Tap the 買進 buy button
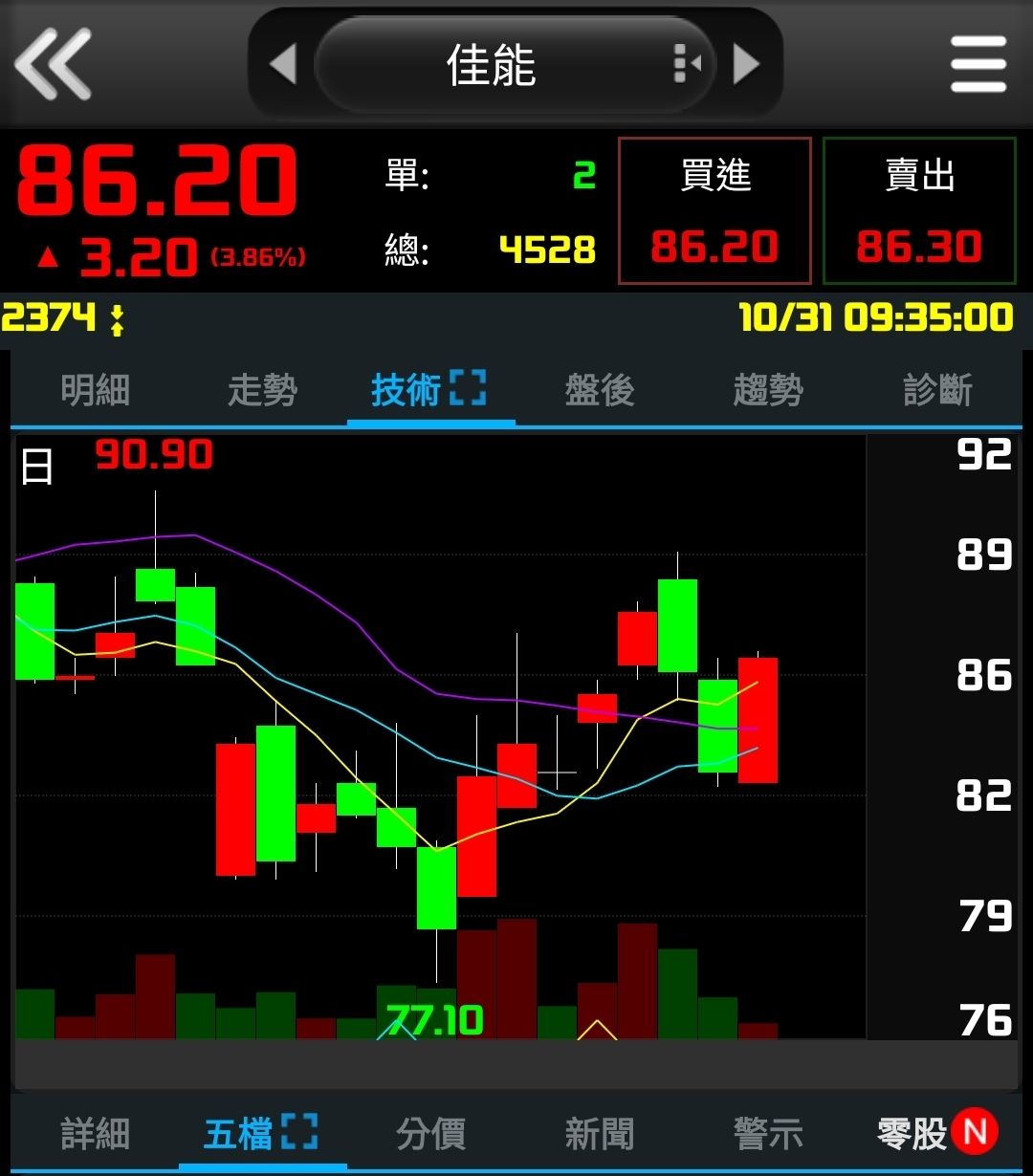 (714, 210)
